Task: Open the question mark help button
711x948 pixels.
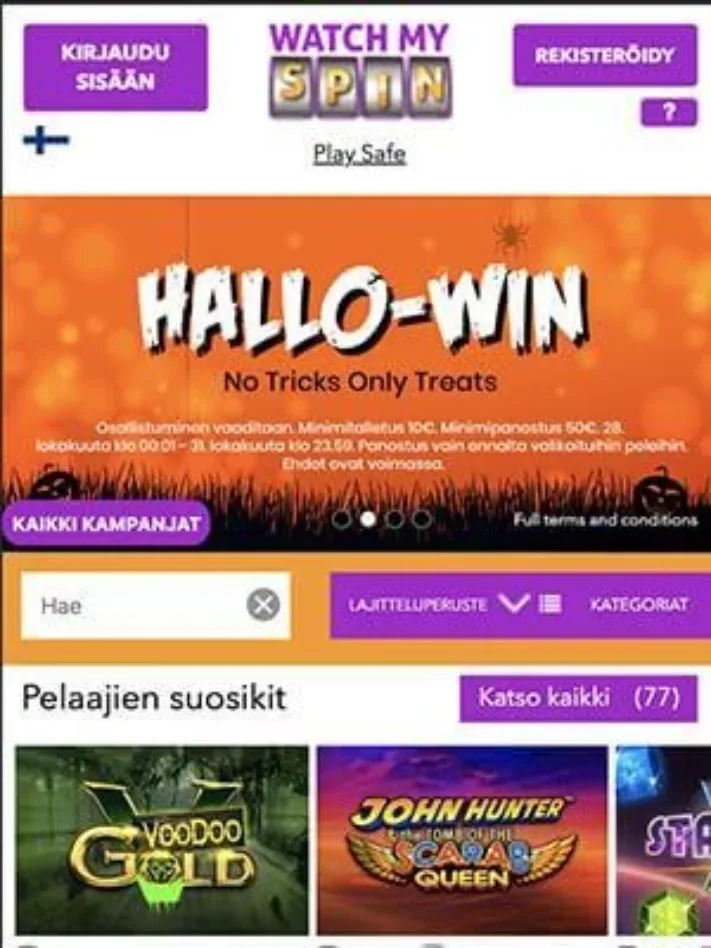Action: pos(668,113)
